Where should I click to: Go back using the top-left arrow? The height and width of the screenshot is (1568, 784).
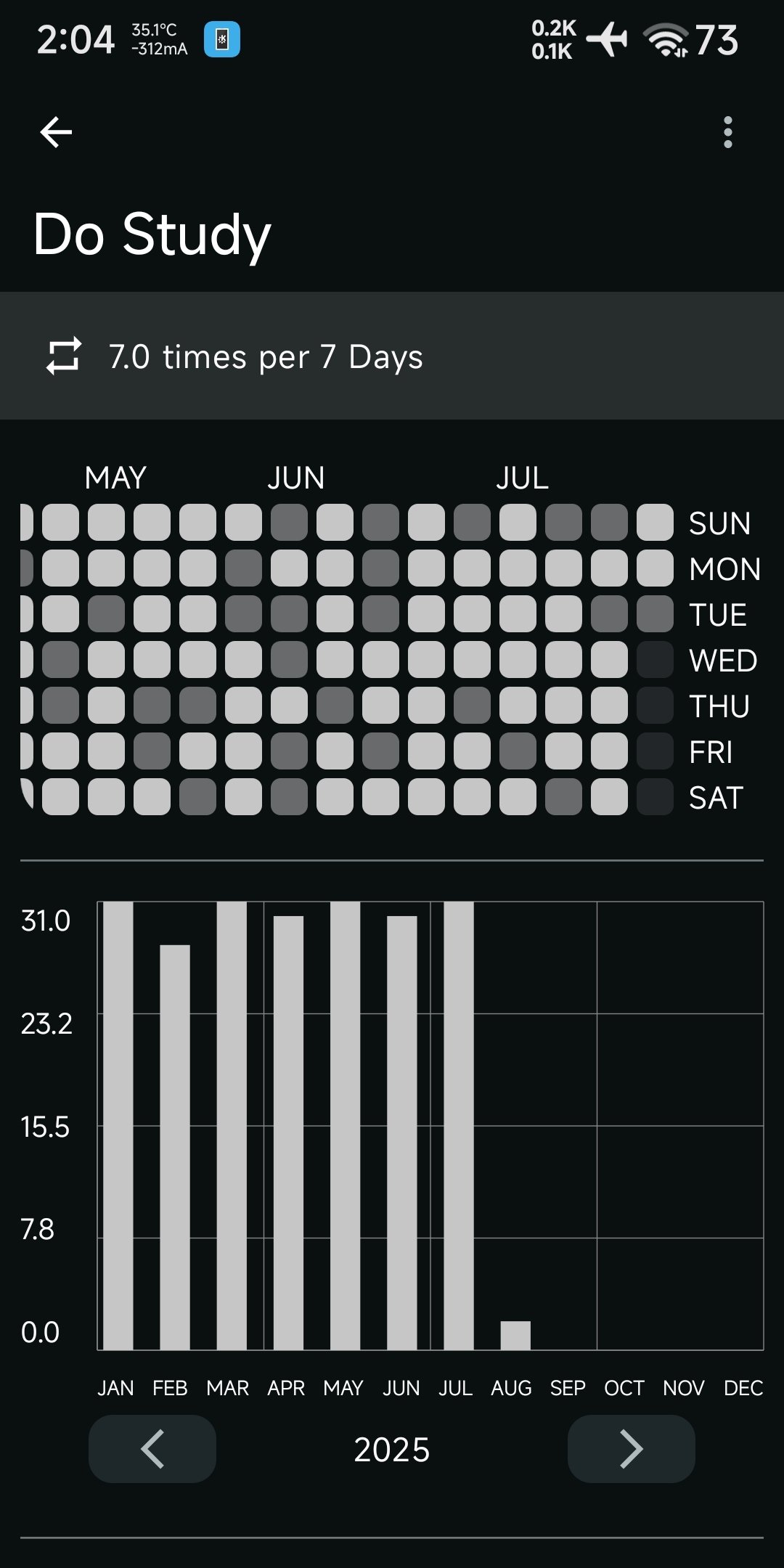[56, 132]
